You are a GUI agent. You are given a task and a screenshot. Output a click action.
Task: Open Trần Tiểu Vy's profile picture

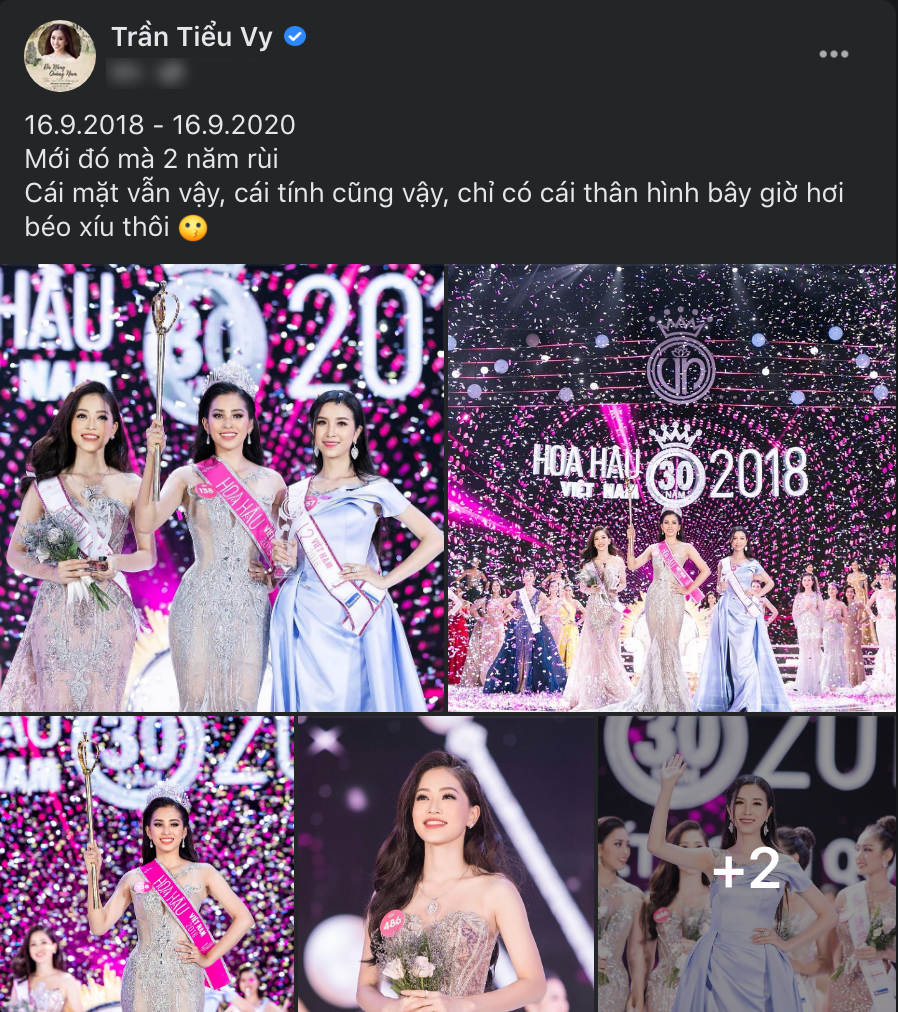tap(60, 56)
